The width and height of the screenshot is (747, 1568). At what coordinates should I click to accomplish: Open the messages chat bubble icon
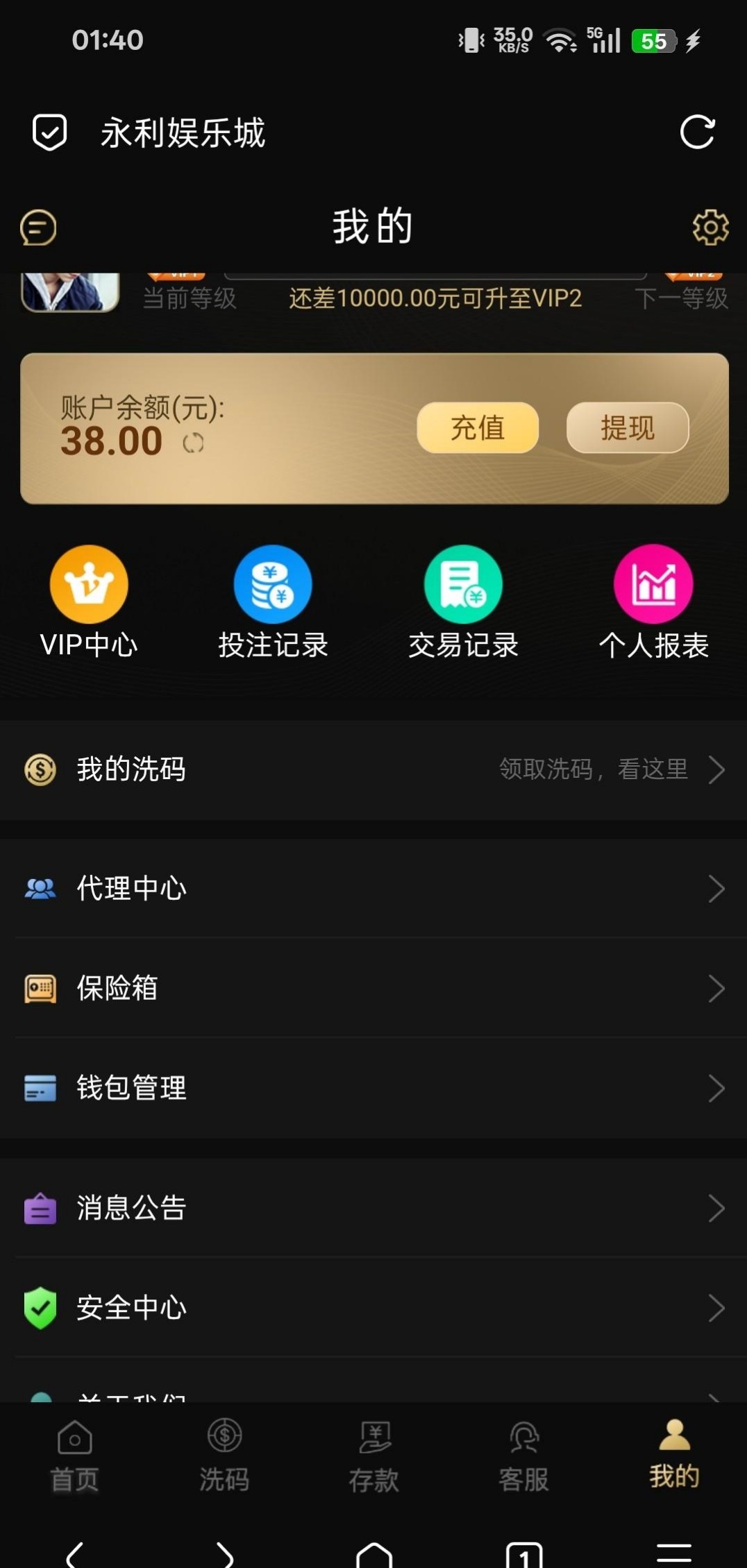38,228
